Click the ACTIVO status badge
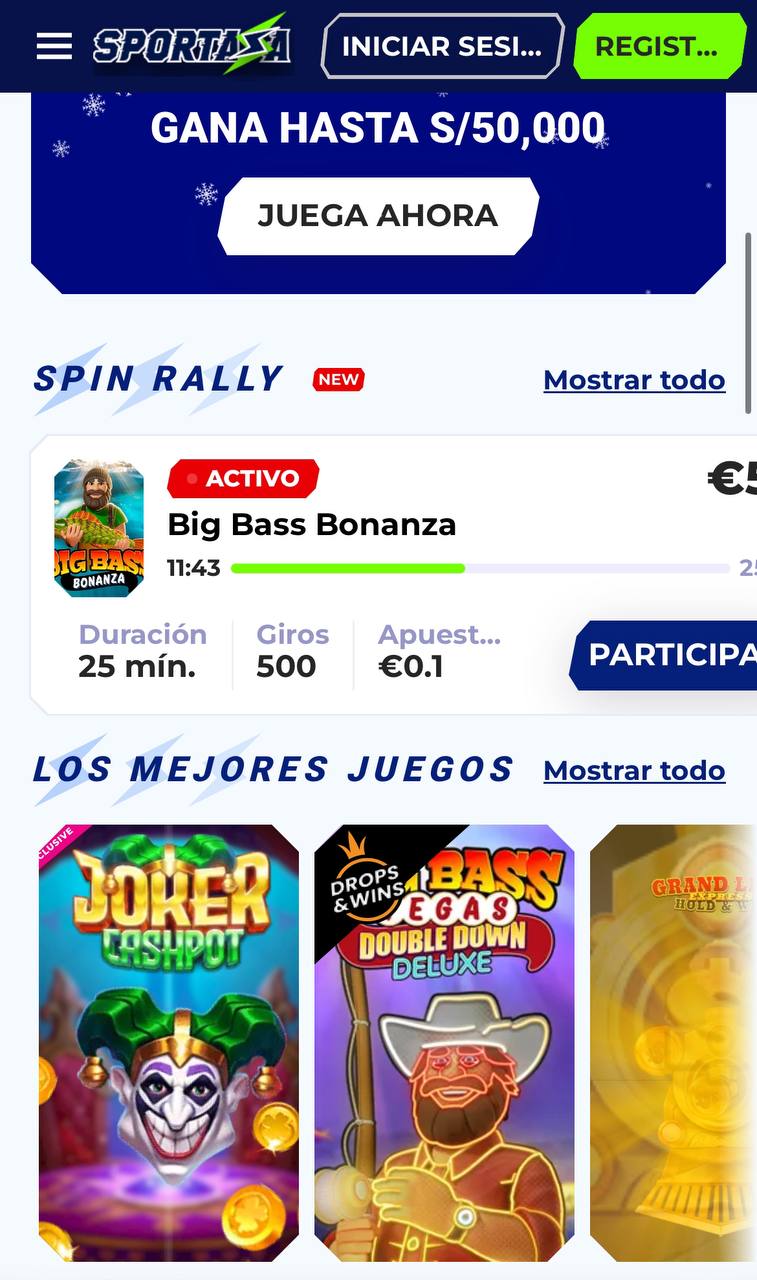 pyautogui.click(x=242, y=479)
